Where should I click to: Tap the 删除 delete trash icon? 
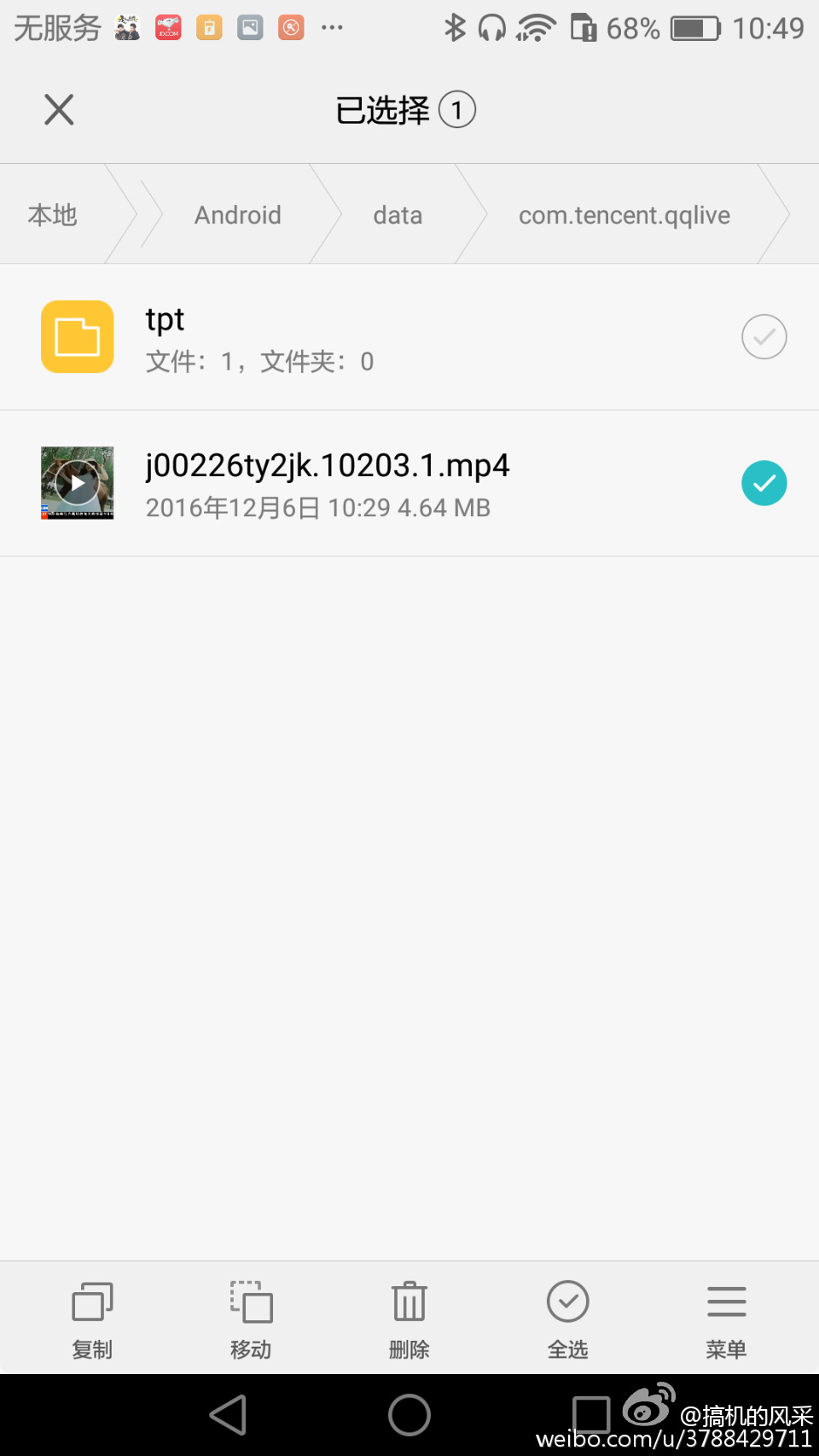409,1302
